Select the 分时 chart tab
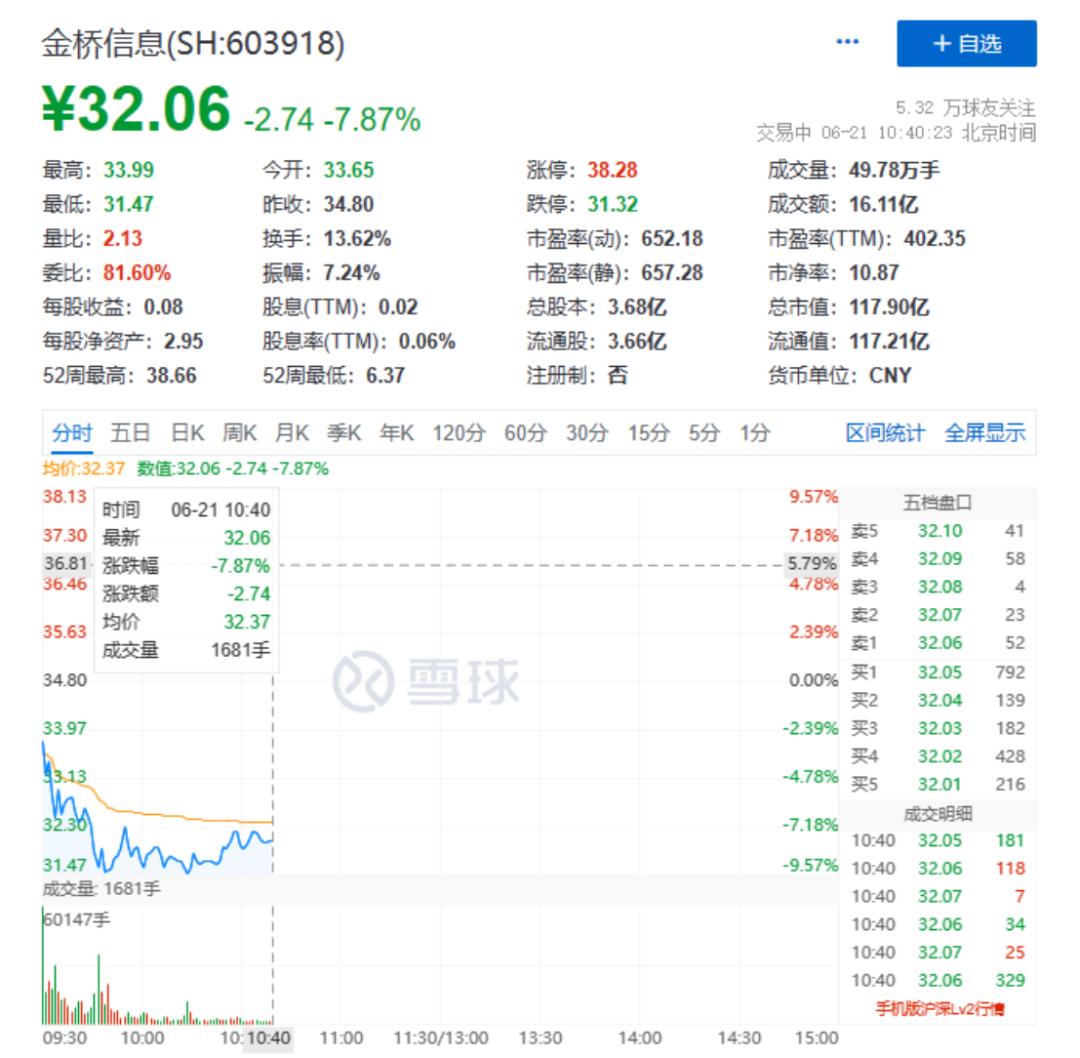Screen dimensions: 1080x1058 [x=72, y=433]
